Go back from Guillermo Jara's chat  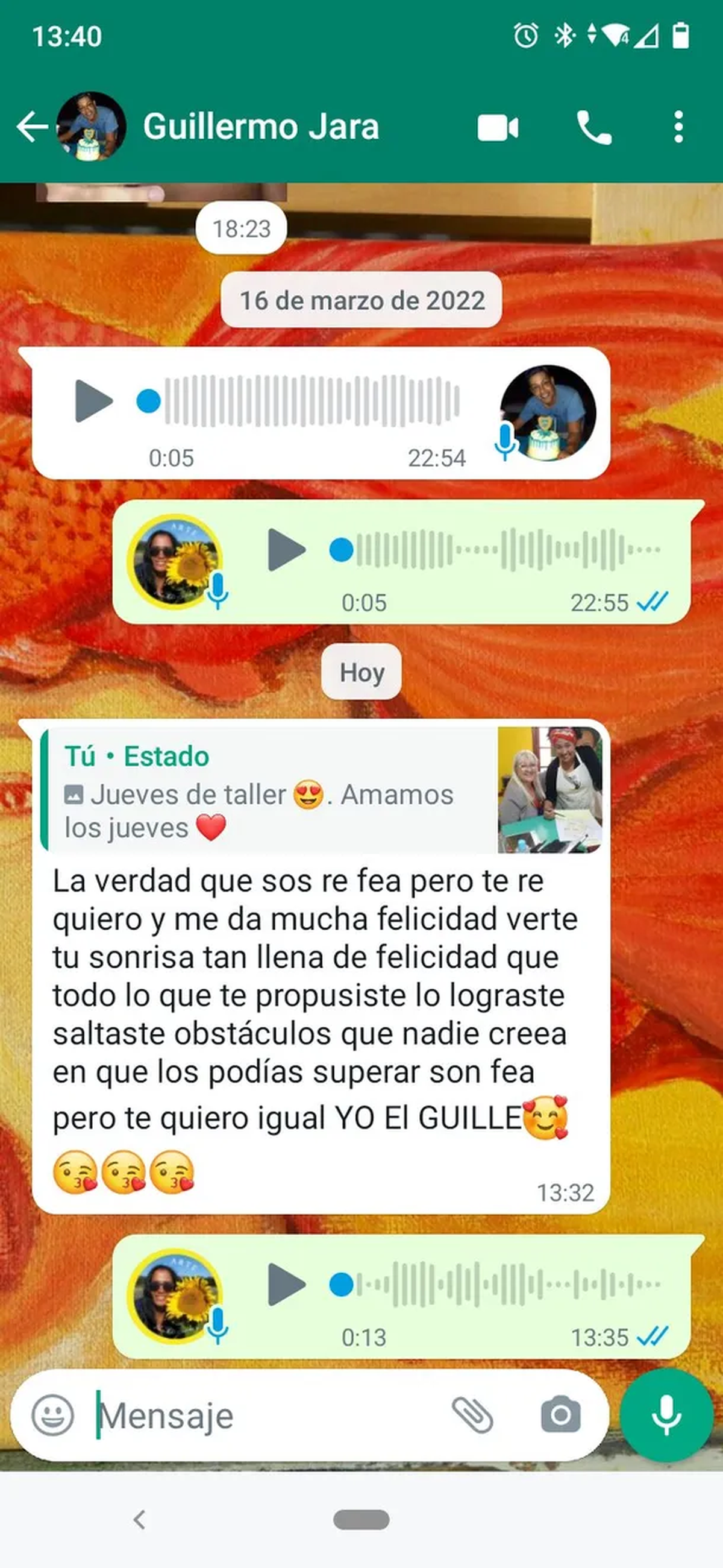click(32, 127)
